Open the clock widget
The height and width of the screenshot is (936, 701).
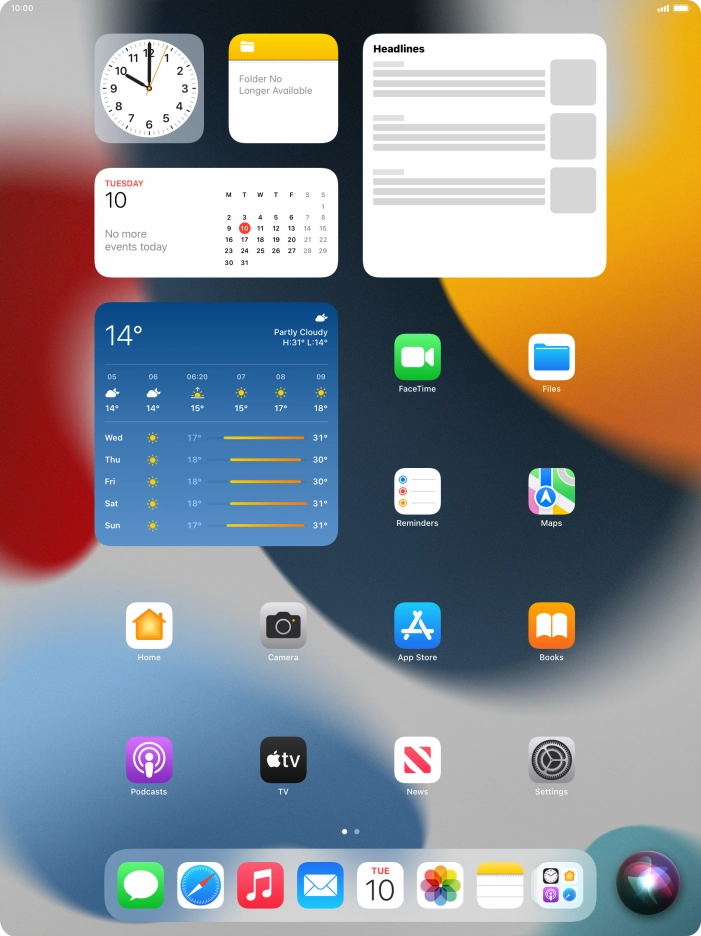pyautogui.click(x=149, y=88)
